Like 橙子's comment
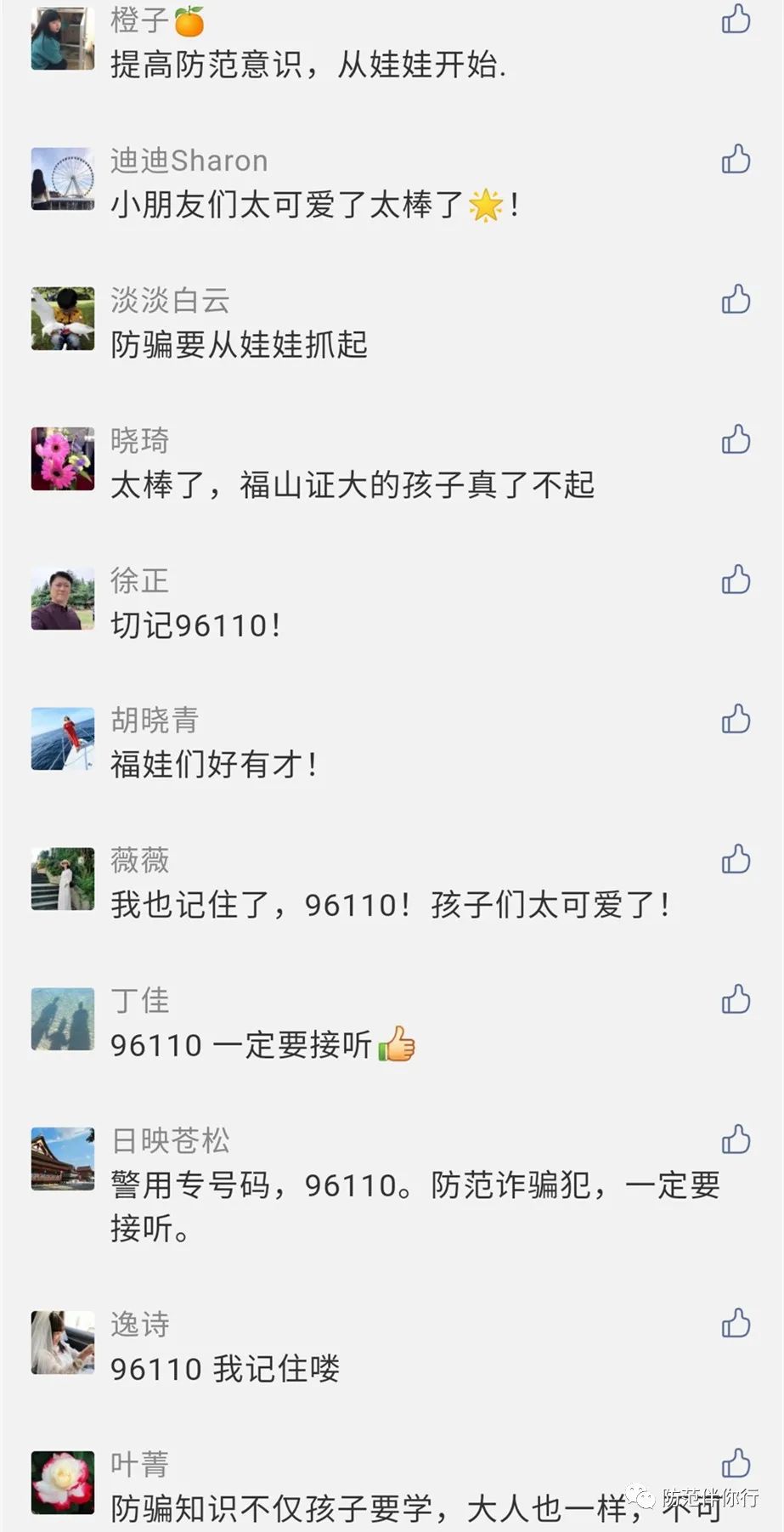 click(736, 19)
